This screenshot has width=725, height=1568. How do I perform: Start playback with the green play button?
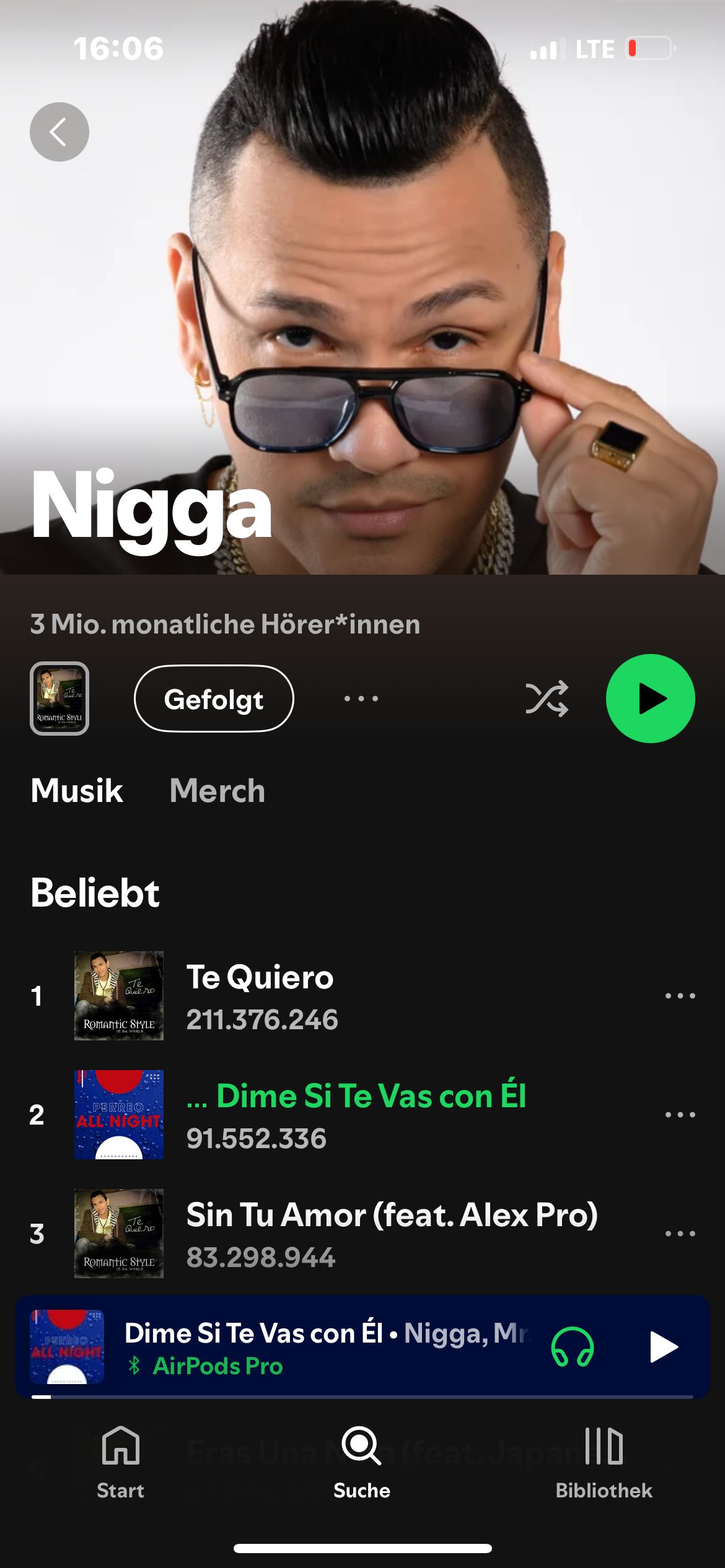[650, 699]
